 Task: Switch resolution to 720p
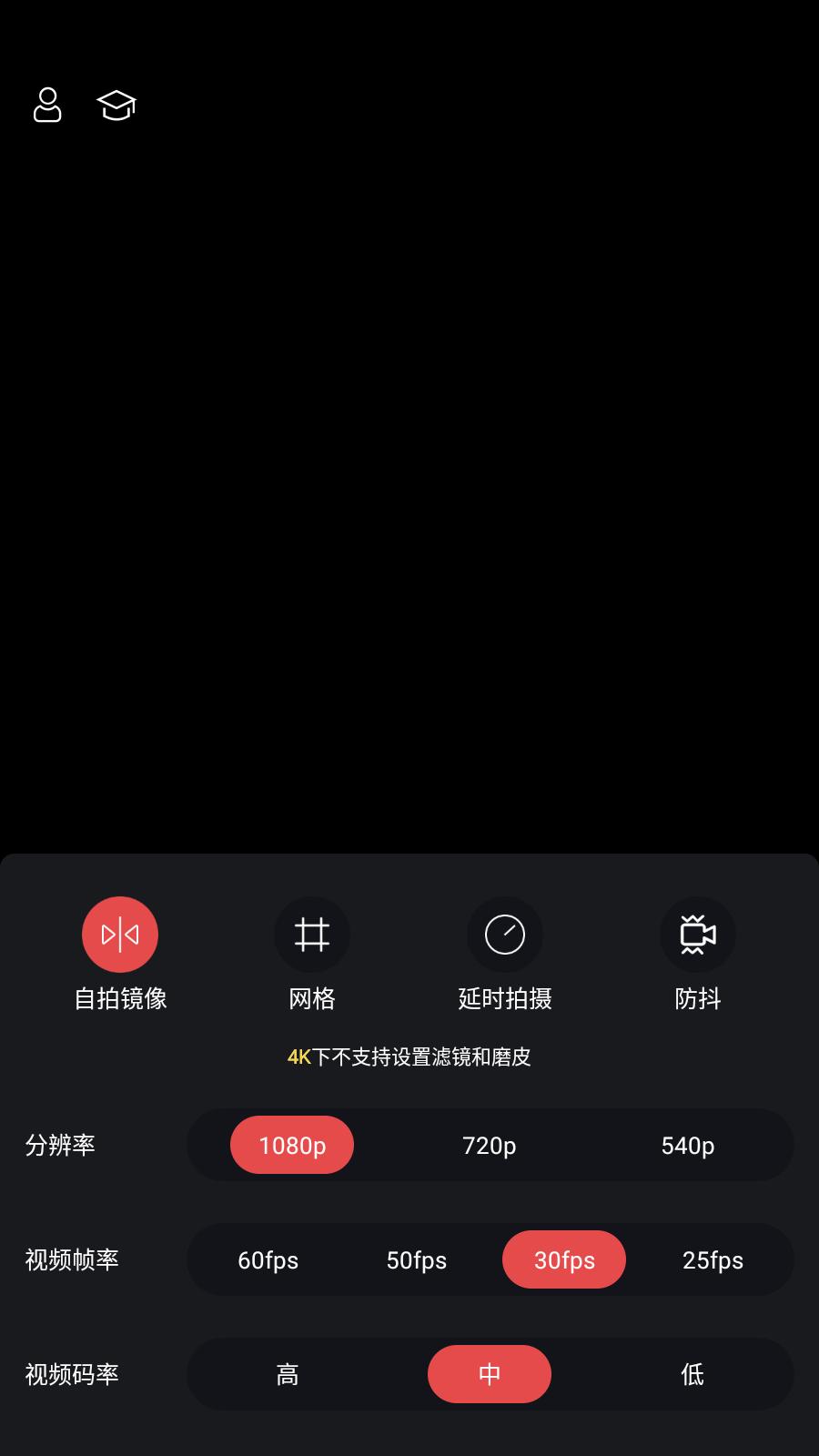click(490, 1145)
